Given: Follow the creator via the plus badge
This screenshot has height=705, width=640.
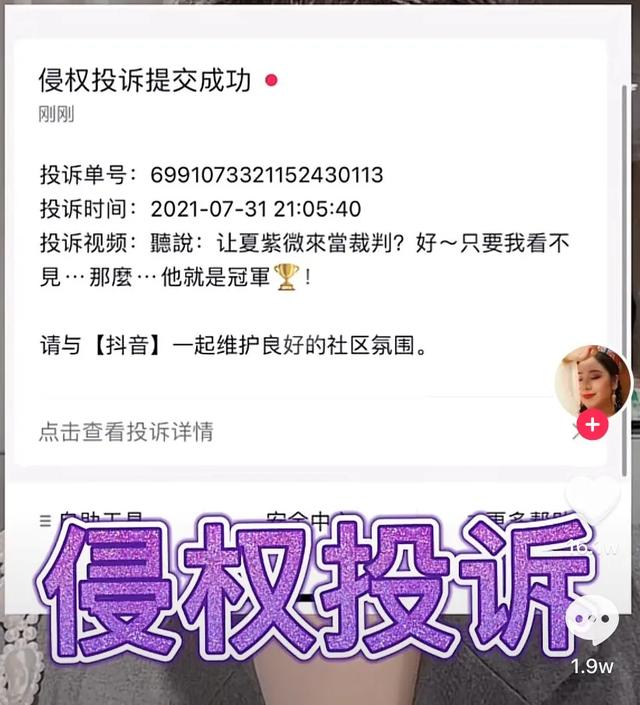Looking at the screenshot, I should click(593, 425).
